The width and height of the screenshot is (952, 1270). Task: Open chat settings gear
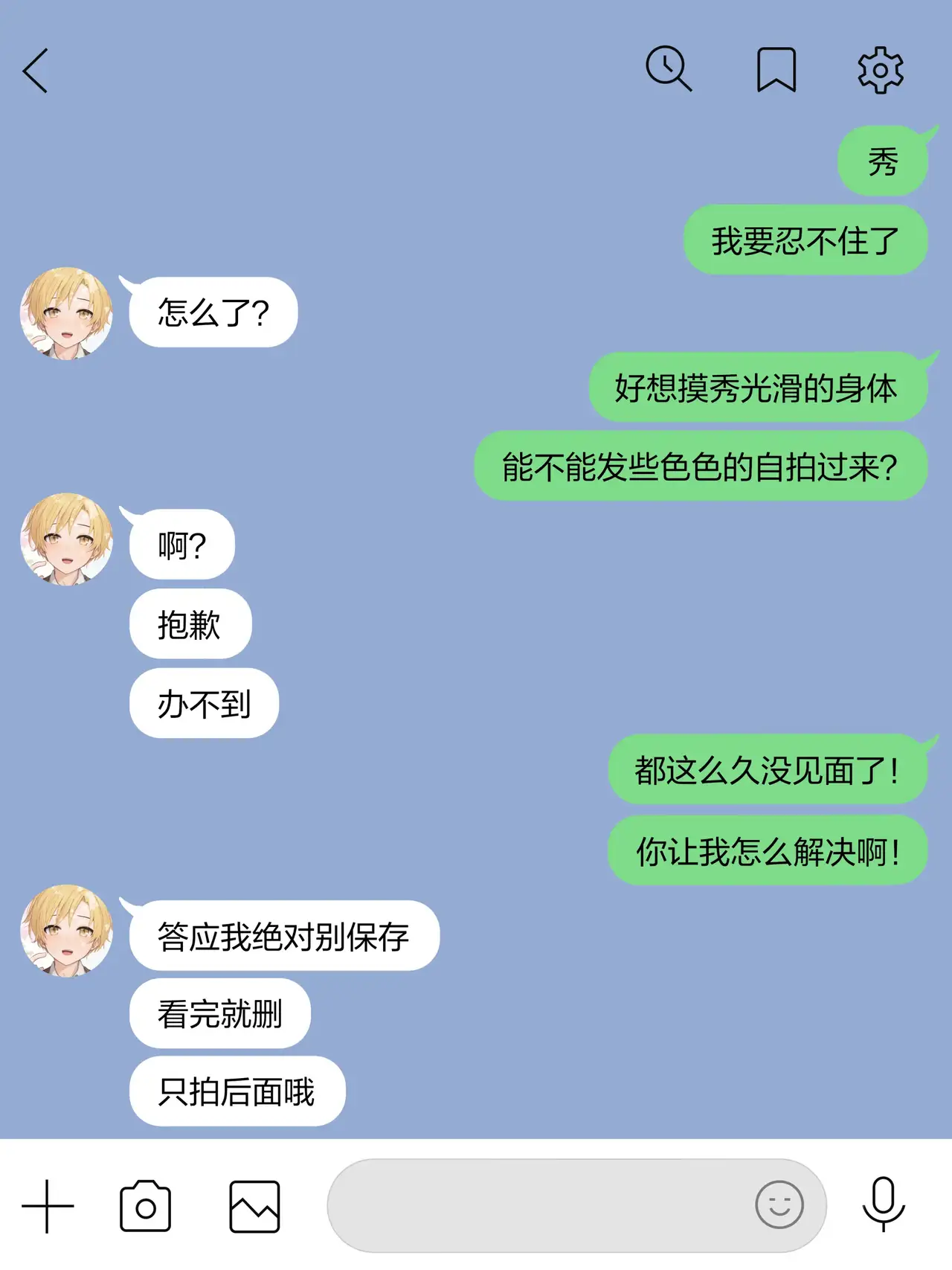pos(881,70)
